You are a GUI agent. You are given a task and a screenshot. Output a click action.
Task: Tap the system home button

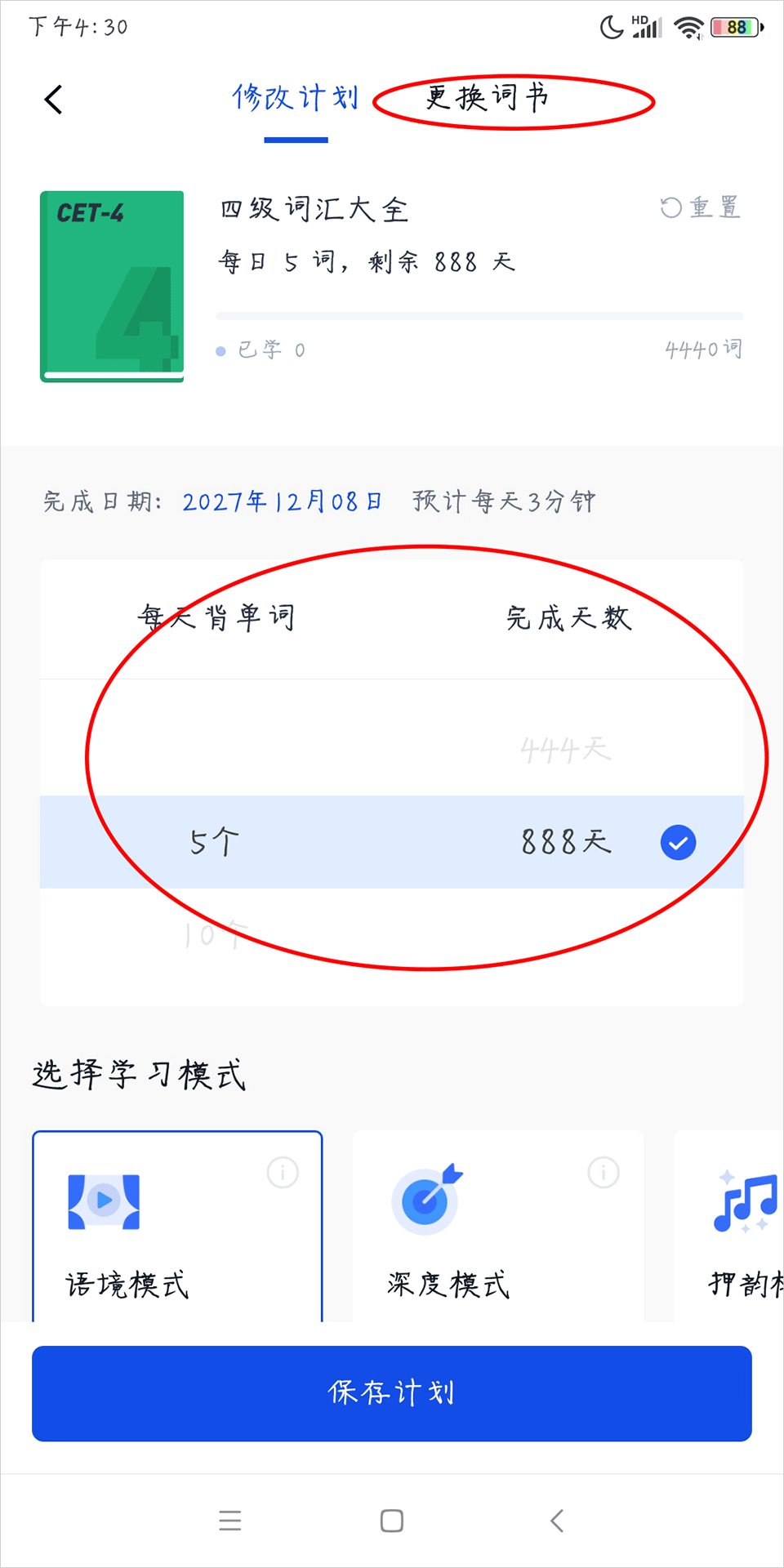pos(392,1521)
